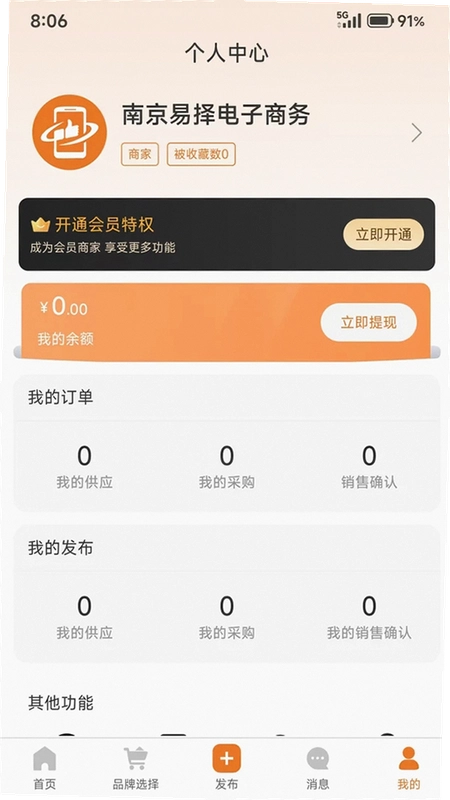Open the 南京易择电子商务 profile chevron

417,133
